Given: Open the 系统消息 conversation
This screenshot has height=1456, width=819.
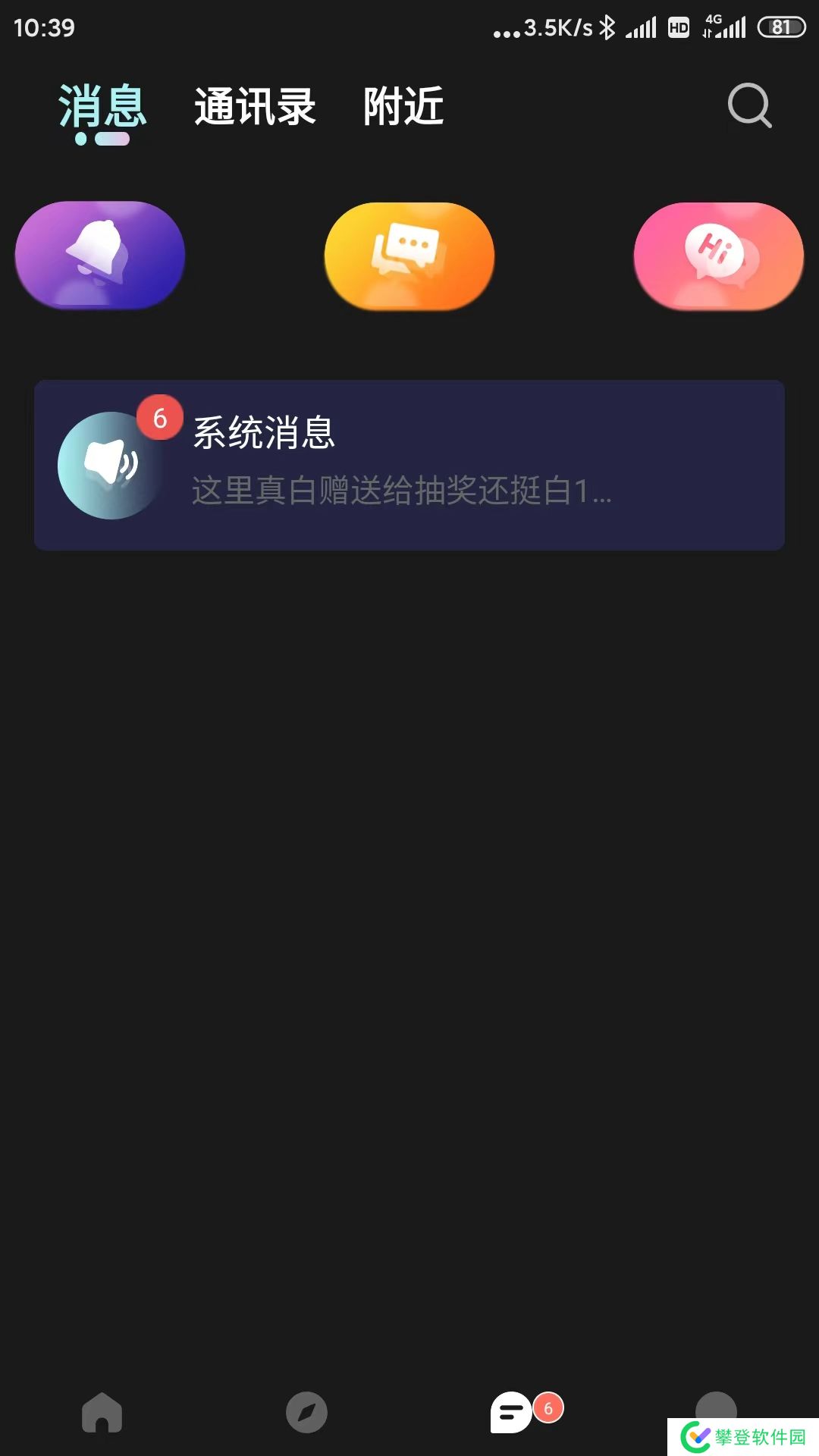Looking at the screenshot, I should coord(409,465).
